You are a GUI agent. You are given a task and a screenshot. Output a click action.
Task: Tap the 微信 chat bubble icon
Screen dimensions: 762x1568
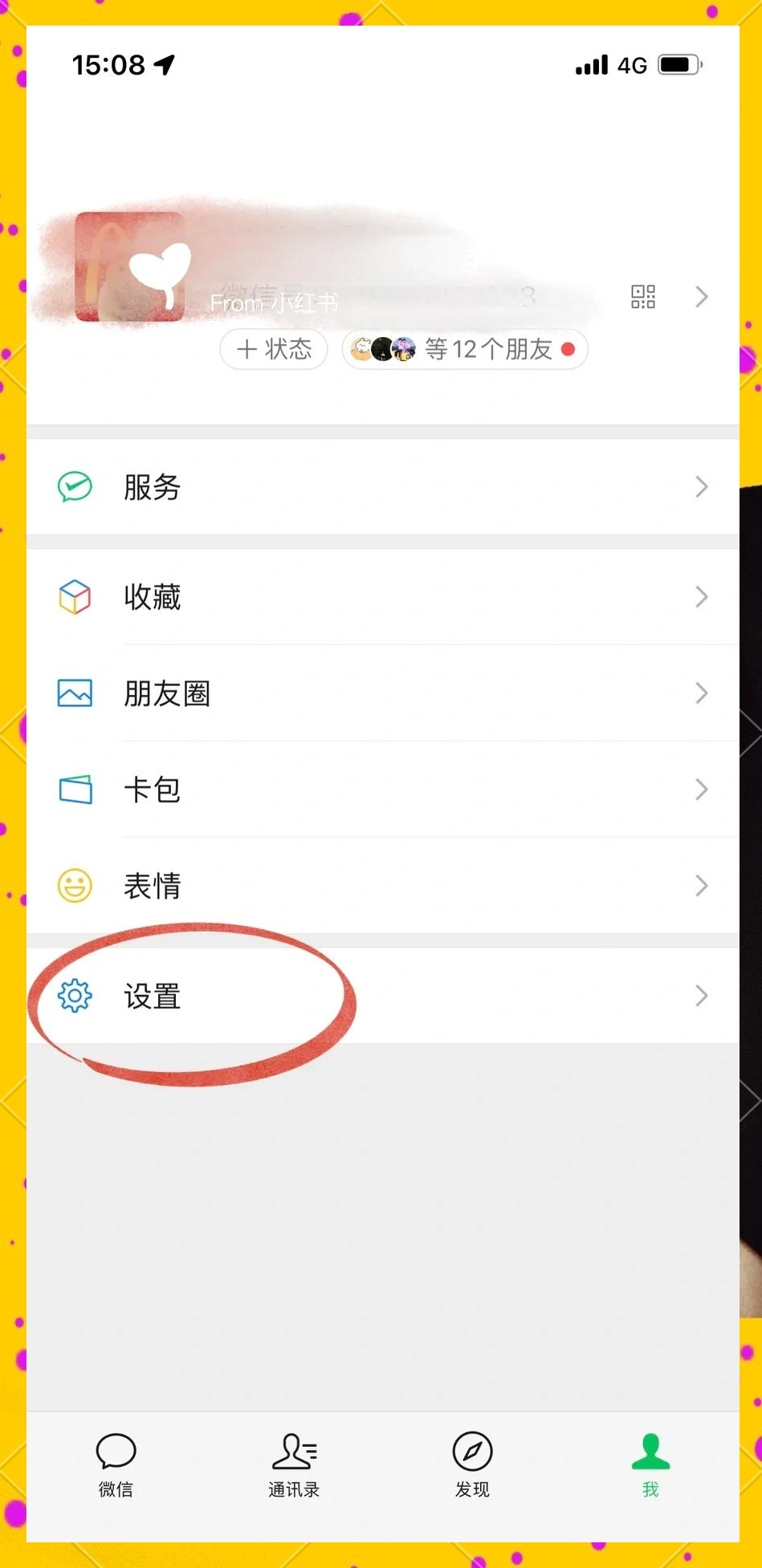(116, 1452)
